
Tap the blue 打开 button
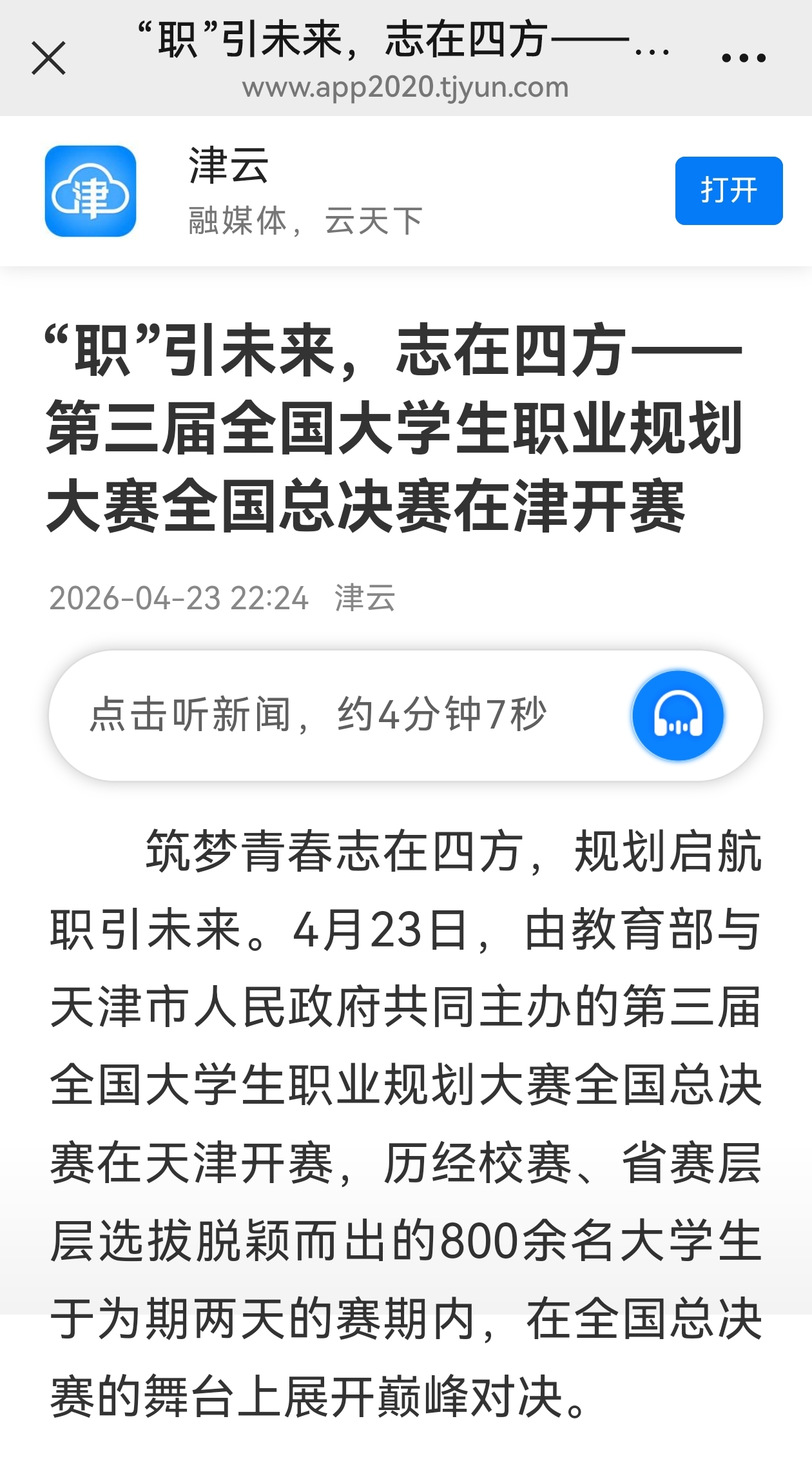pyautogui.click(x=728, y=191)
